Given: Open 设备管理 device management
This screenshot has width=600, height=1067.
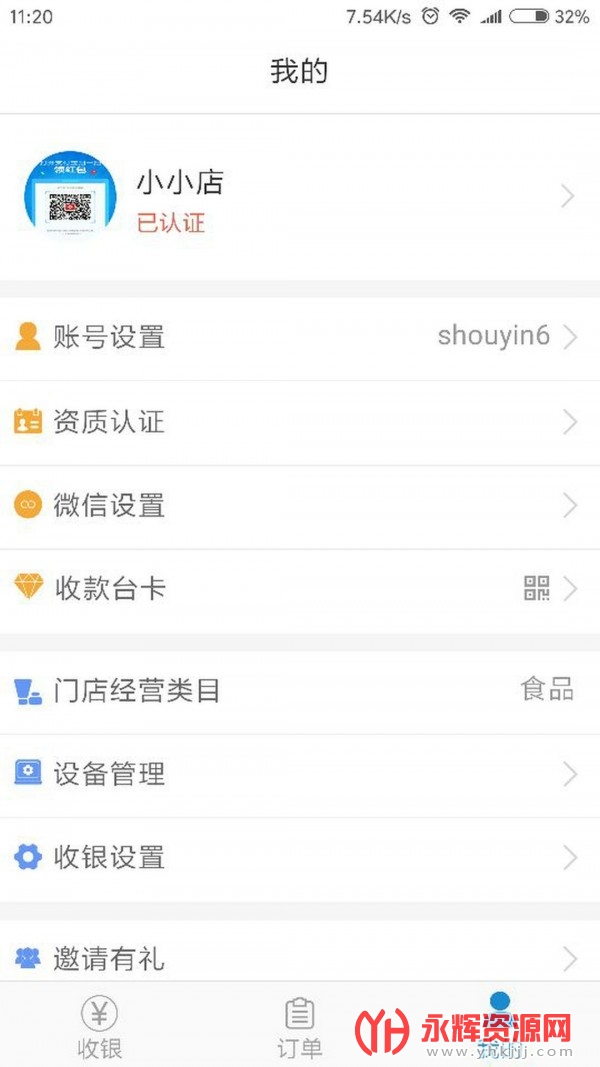Looking at the screenshot, I should click(x=300, y=774).
